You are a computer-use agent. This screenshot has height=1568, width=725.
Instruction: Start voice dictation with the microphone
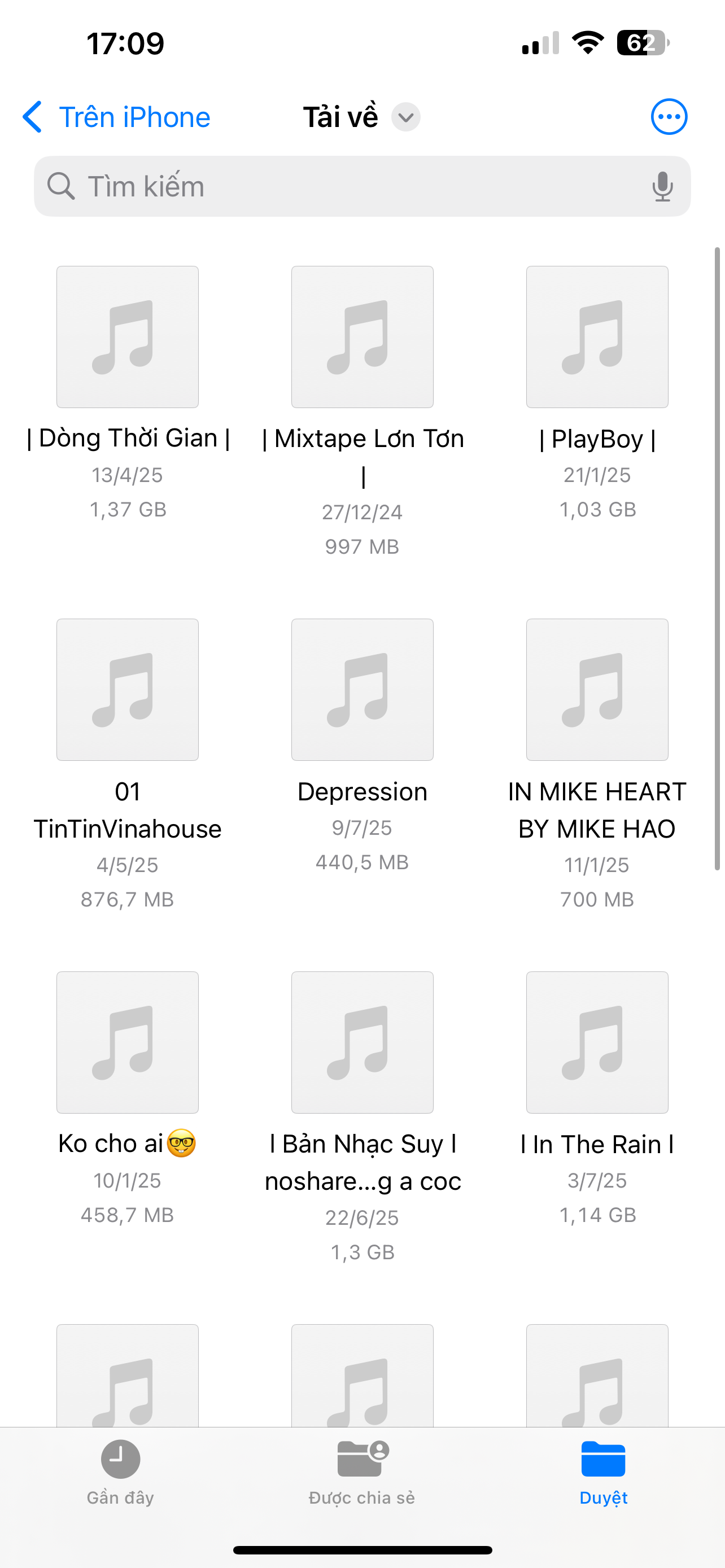662,186
